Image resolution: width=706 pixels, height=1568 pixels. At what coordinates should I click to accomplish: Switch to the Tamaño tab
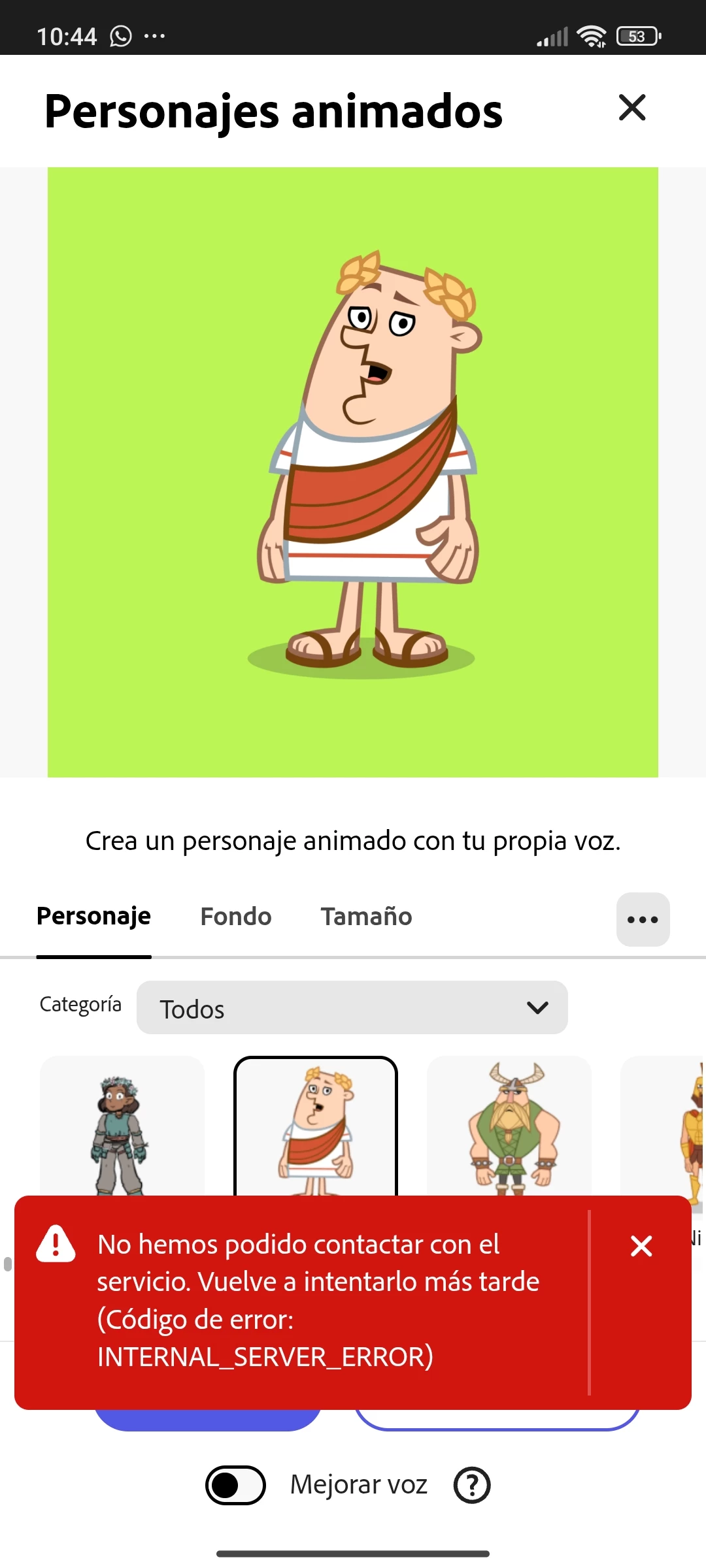(366, 917)
